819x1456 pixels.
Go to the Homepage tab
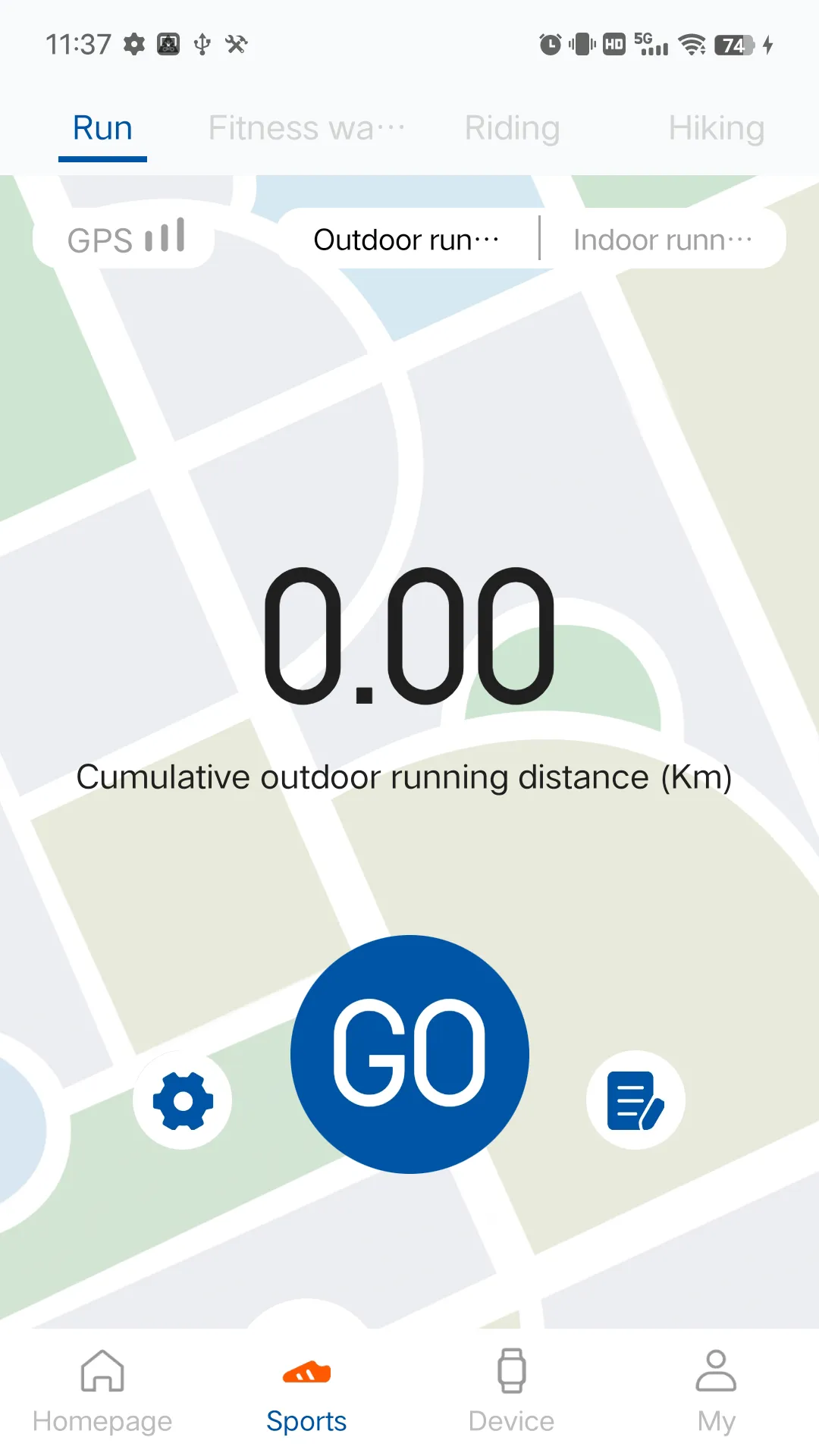[102, 1392]
